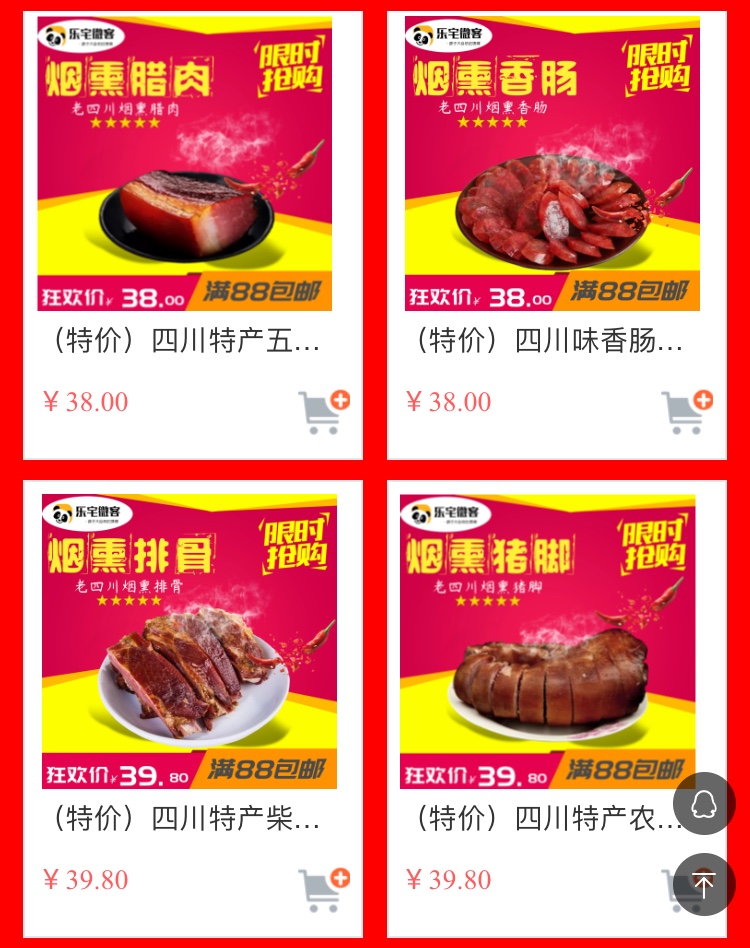750x948 pixels.
Task: View the 烟熏猪脚 smoked pork trotter product
Action: click(x=548, y=642)
